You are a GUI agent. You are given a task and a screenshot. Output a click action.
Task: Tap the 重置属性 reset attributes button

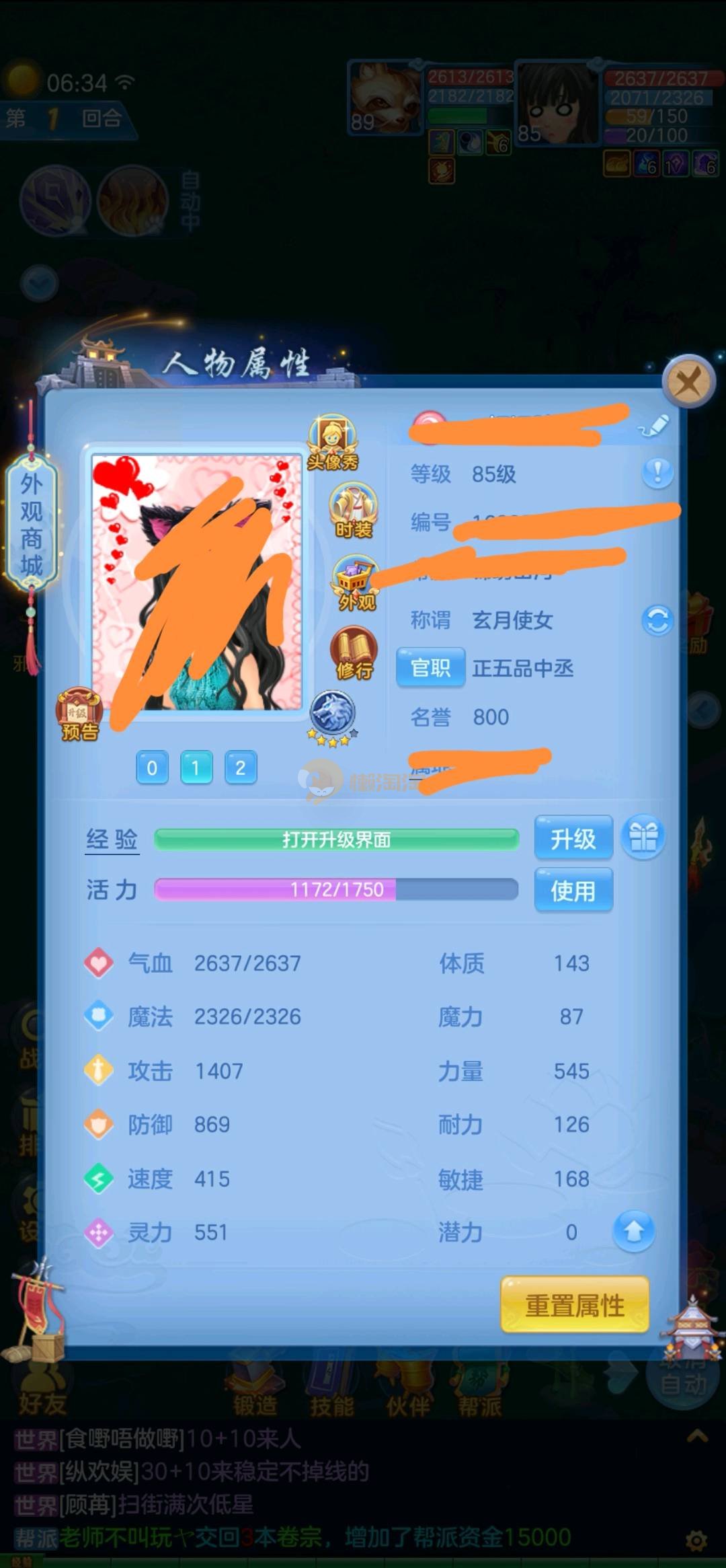pyautogui.click(x=575, y=1305)
